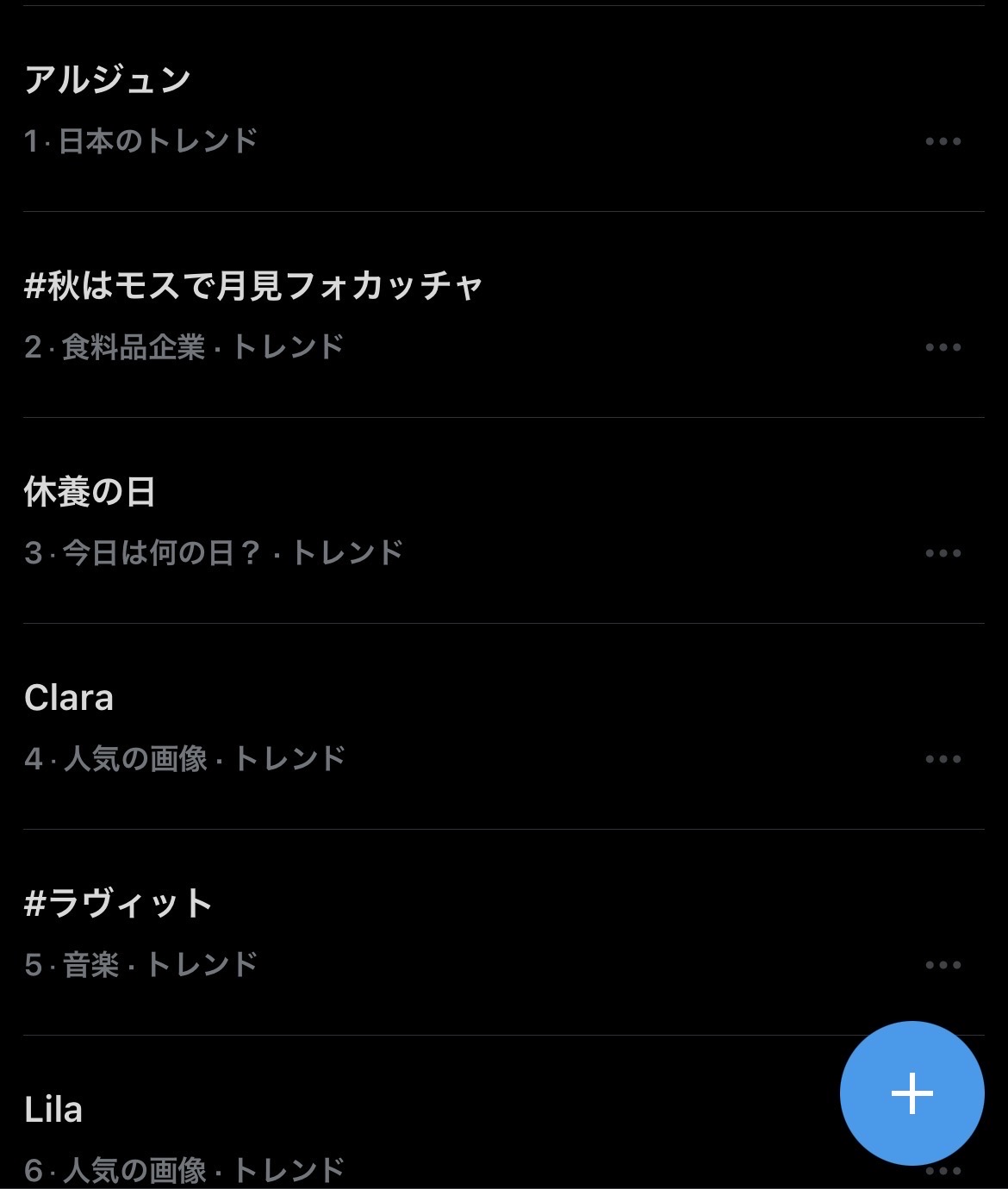The width and height of the screenshot is (1008, 1189).
Task: Show options for the 休養の日 trend
Action: tap(943, 553)
